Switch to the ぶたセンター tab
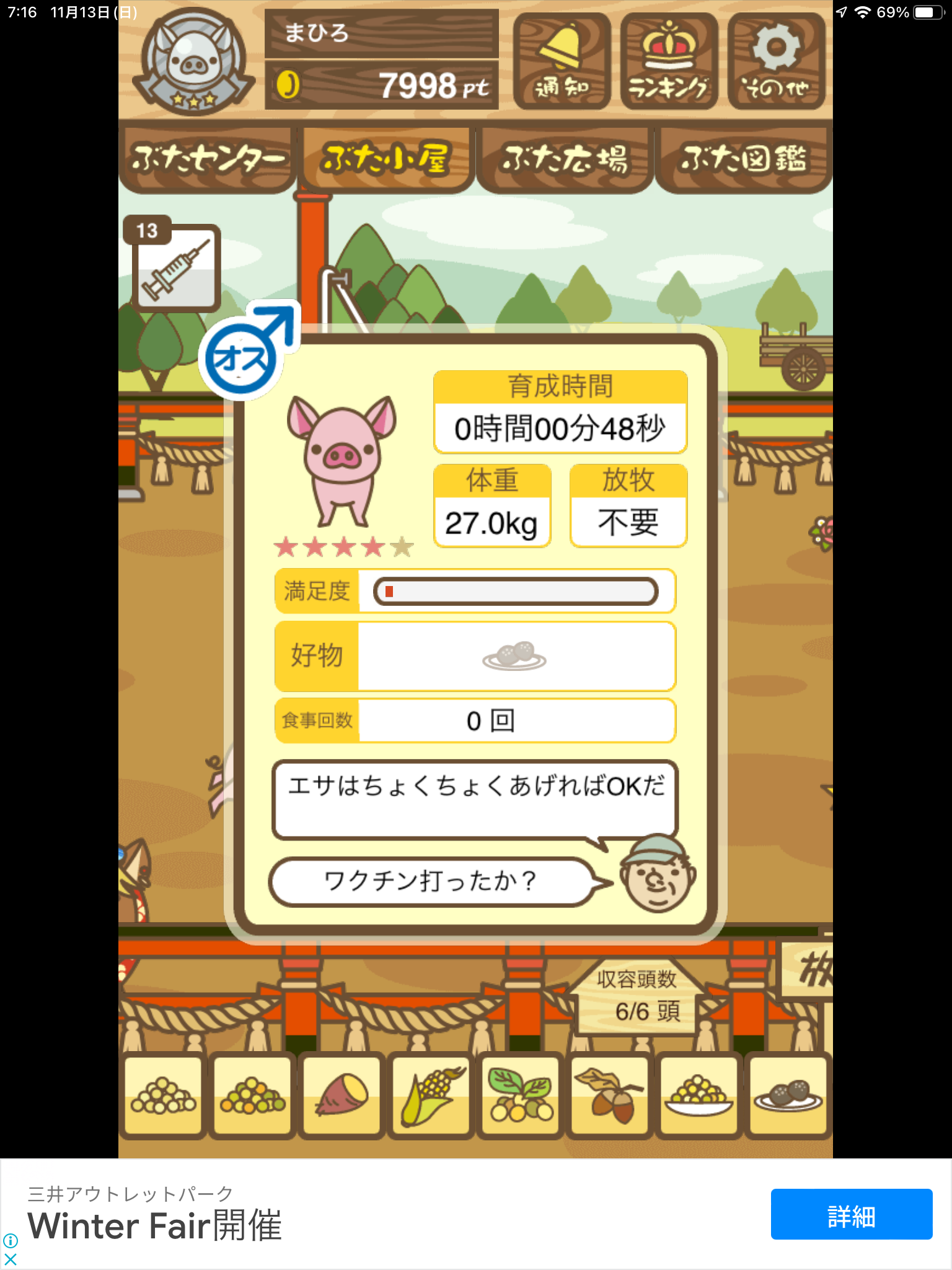952x1270 pixels. click(206, 160)
